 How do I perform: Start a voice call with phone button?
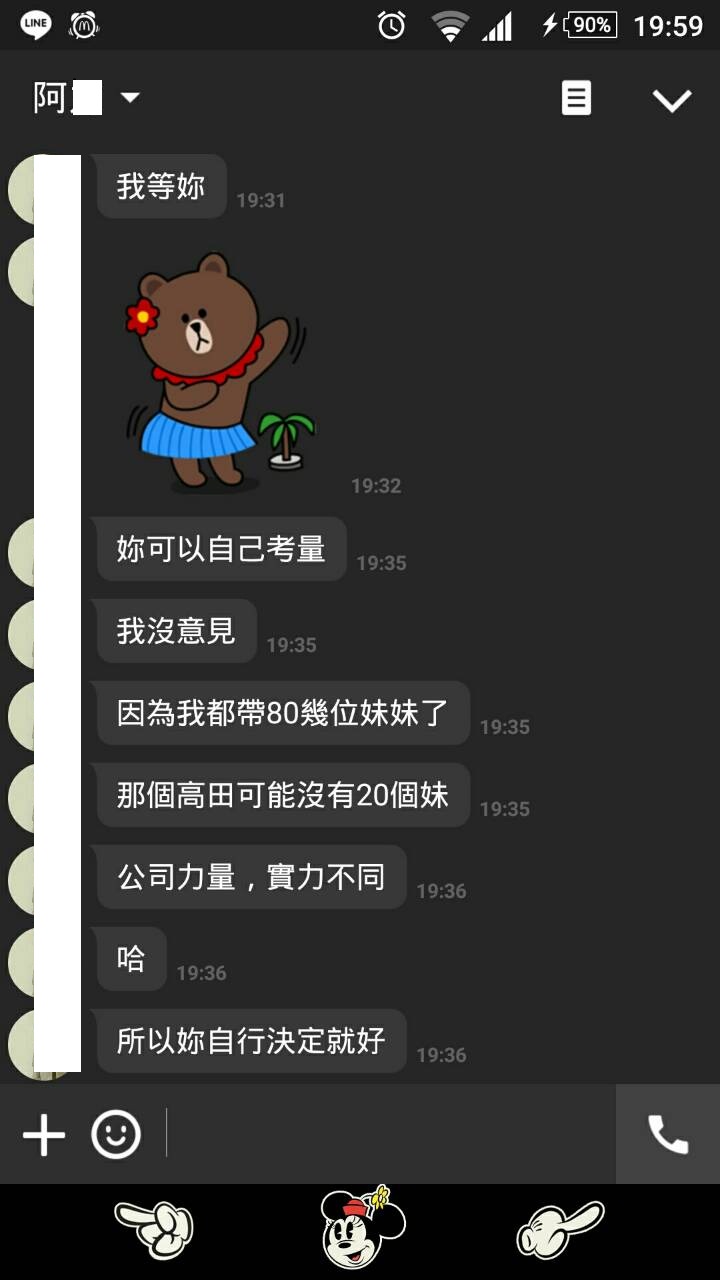[x=668, y=1134]
